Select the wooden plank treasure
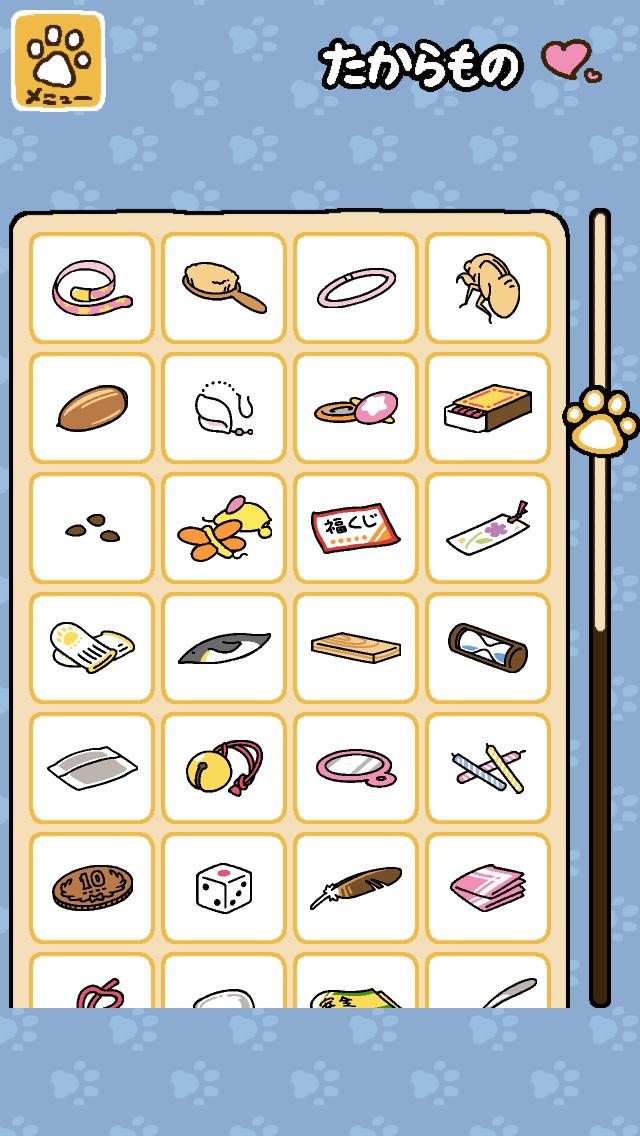The image size is (640, 1136). pos(356,648)
